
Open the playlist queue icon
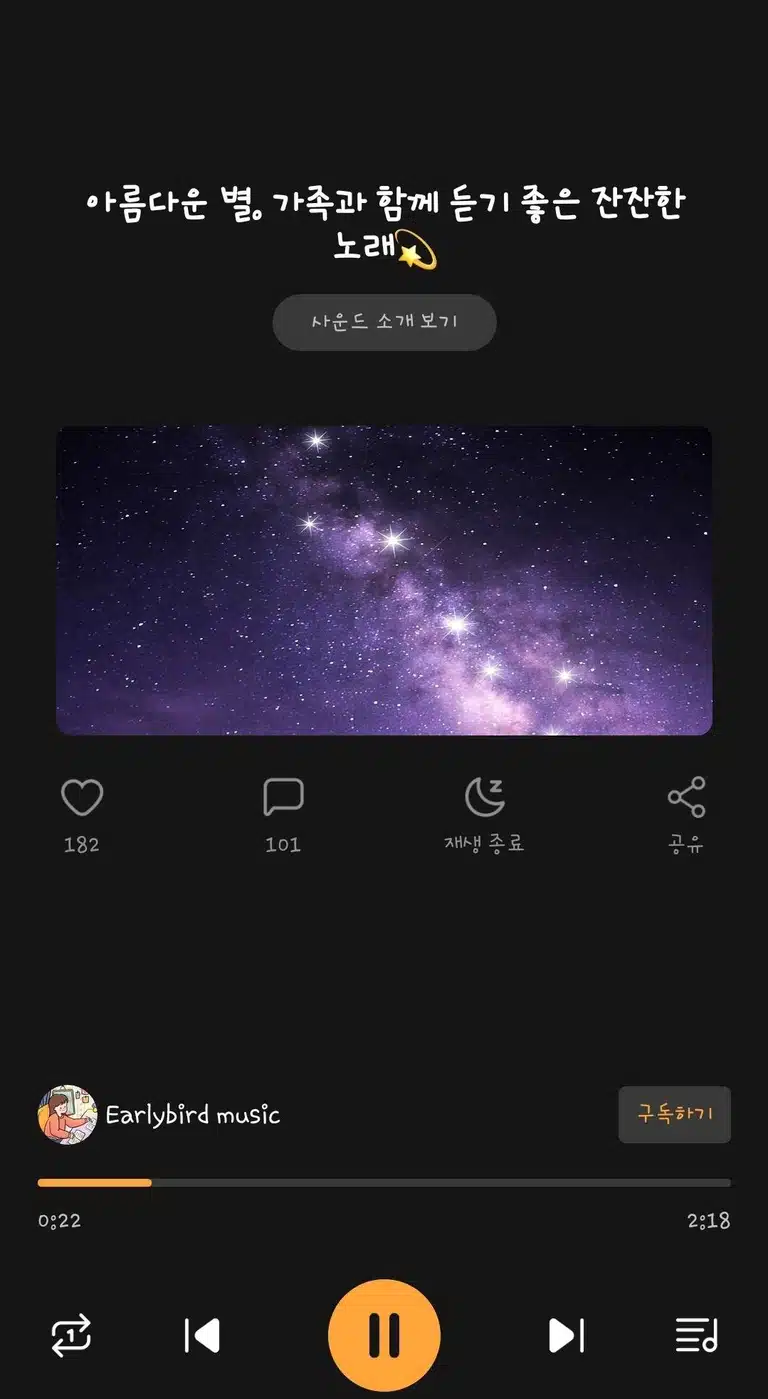[x=697, y=1335]
